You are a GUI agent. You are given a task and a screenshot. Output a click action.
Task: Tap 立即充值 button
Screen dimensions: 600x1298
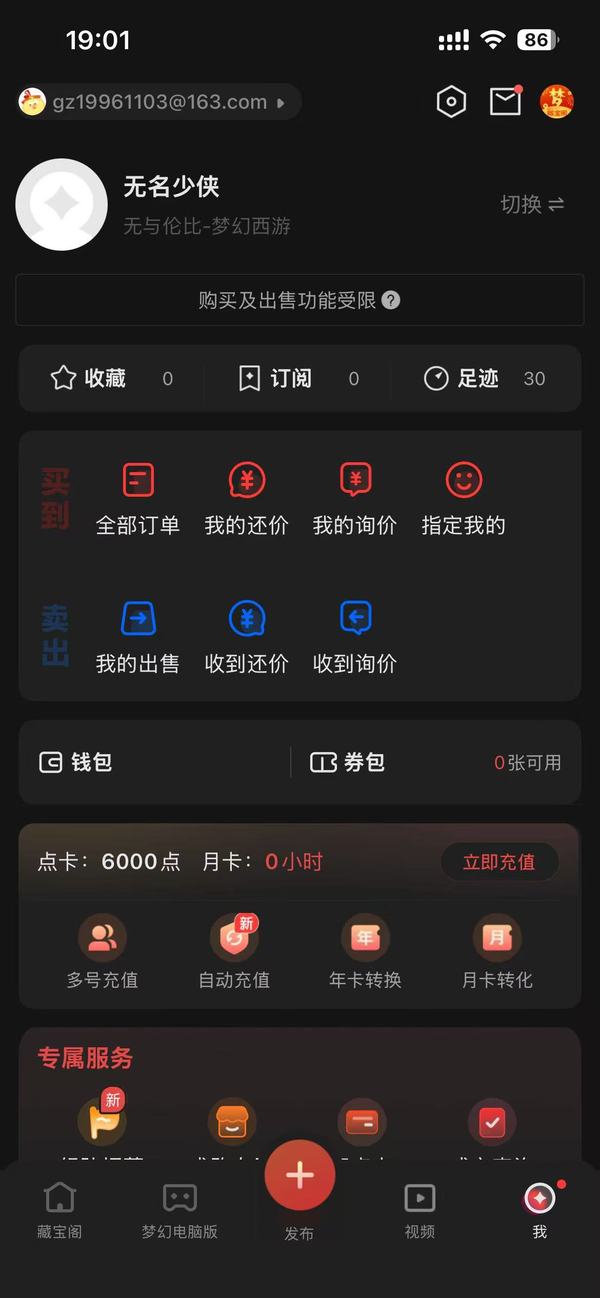click(x=499, y=861)
